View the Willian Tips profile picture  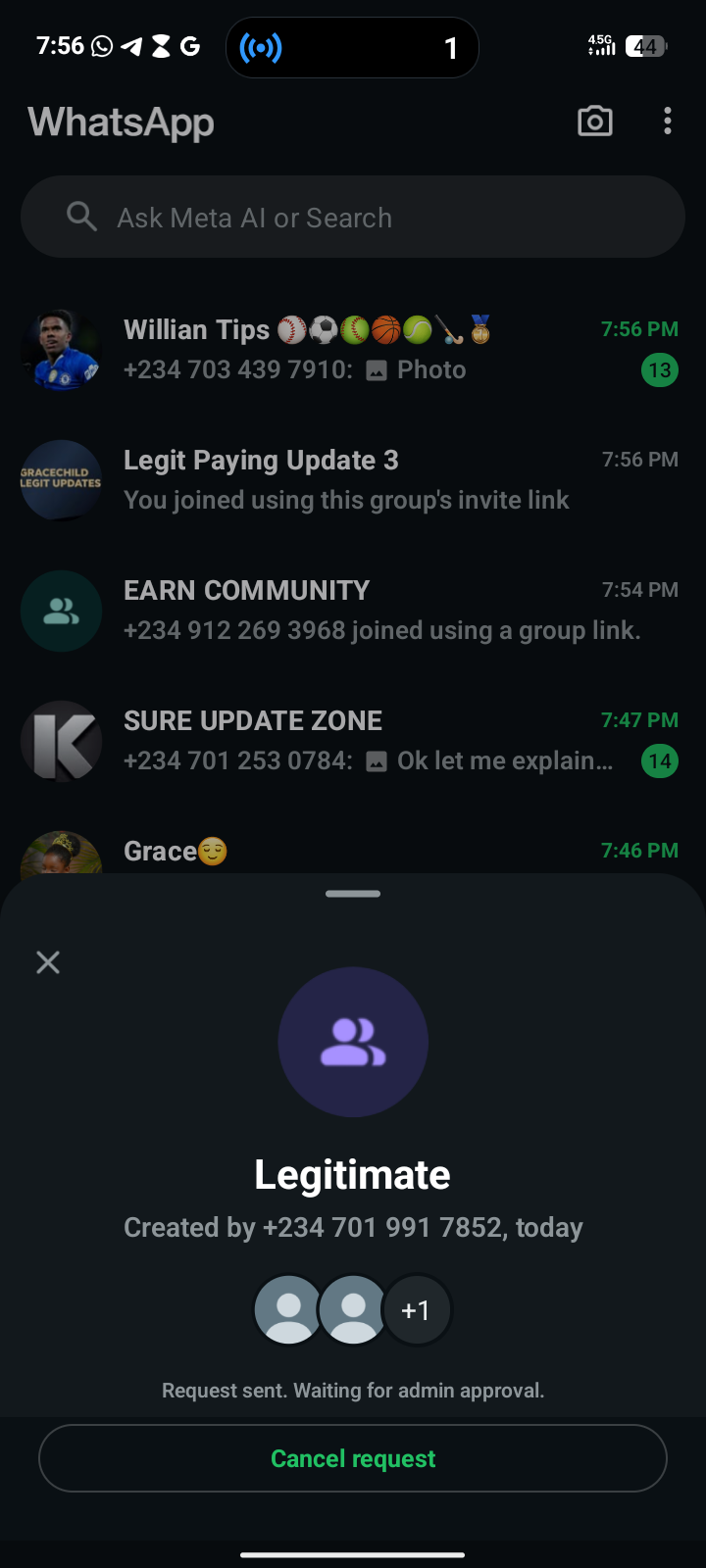click(62, 350)
